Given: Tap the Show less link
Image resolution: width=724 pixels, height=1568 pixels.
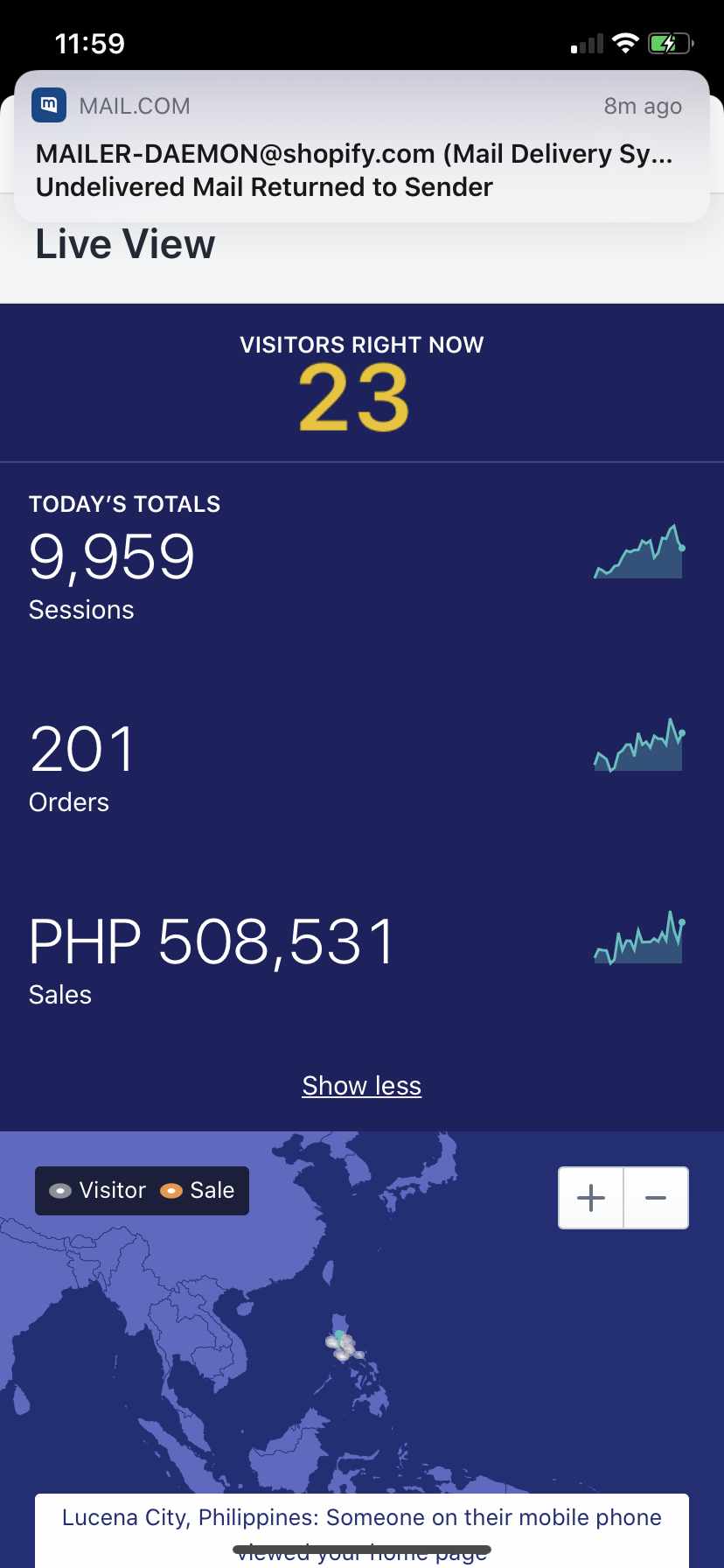Looking at the screenshot, I should click(x=361, y=1086).
